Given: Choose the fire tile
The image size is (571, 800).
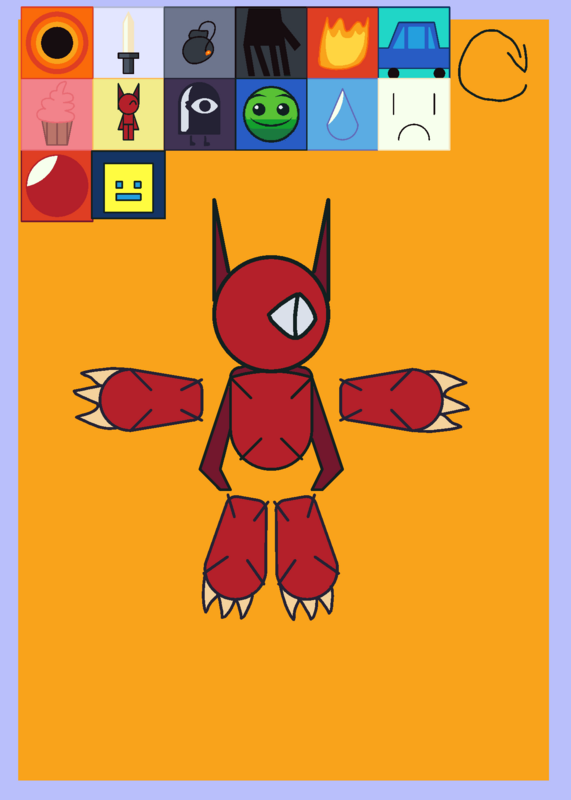Looking at the screenshot, I should 343,43.
